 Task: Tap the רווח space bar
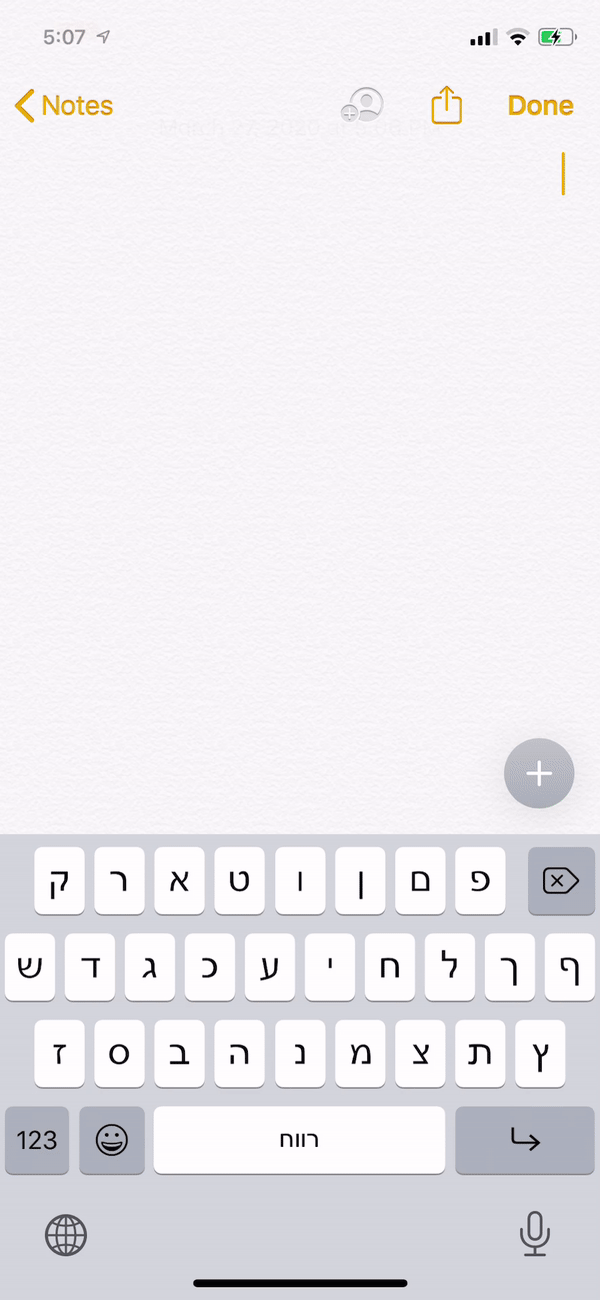pos(299,1140)
